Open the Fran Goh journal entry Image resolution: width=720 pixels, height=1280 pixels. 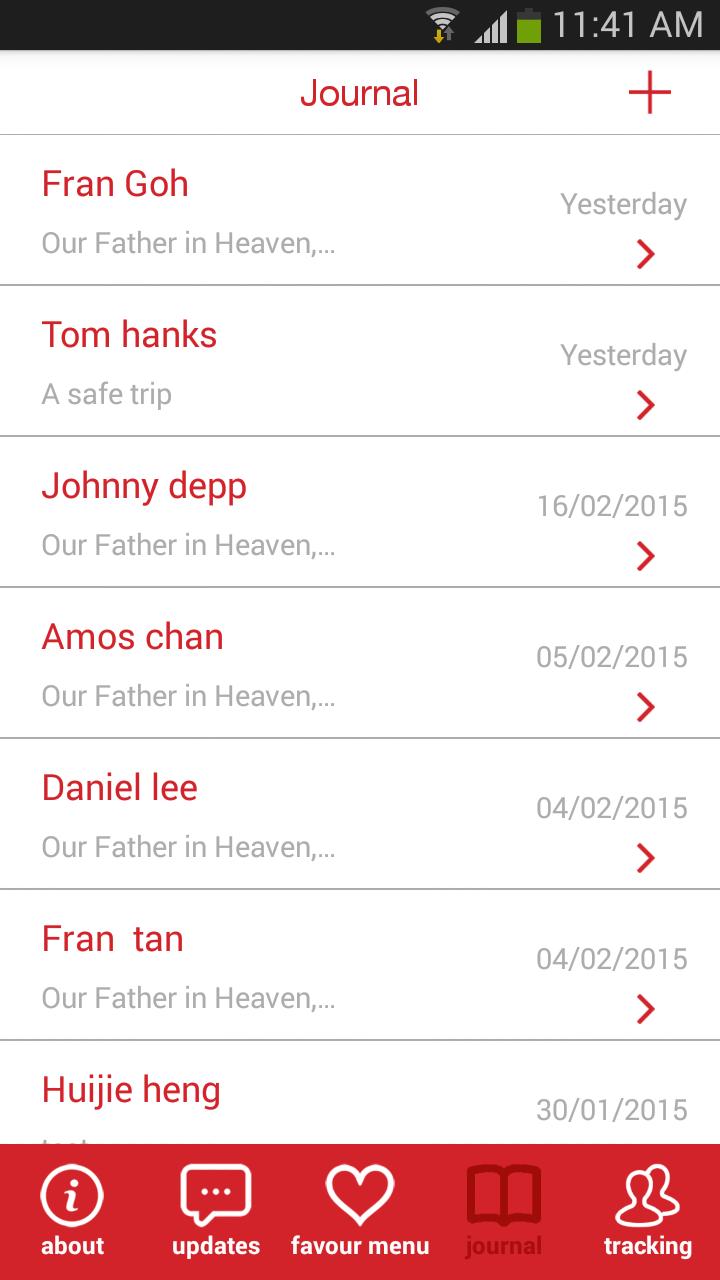pos(360,211)
